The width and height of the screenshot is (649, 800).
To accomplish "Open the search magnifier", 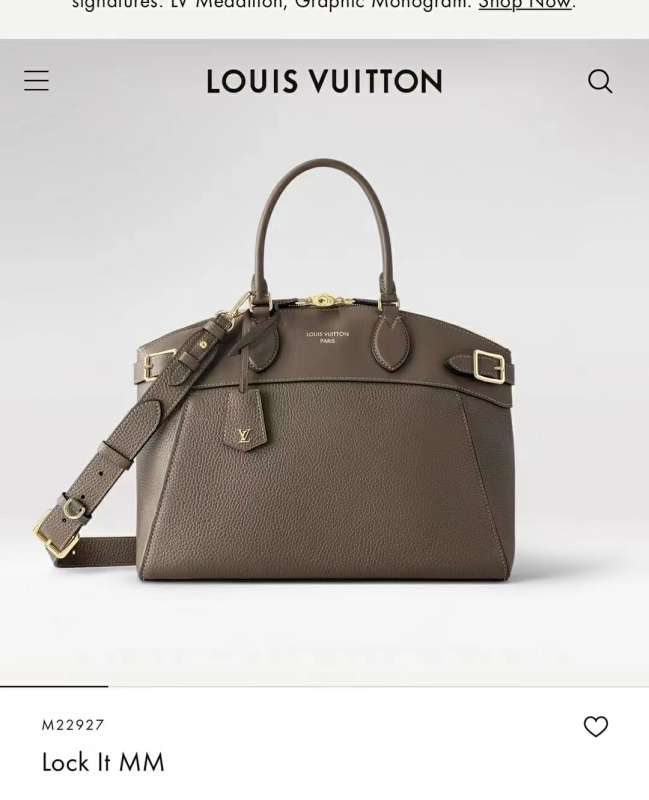I will click(x=600, y=81).
